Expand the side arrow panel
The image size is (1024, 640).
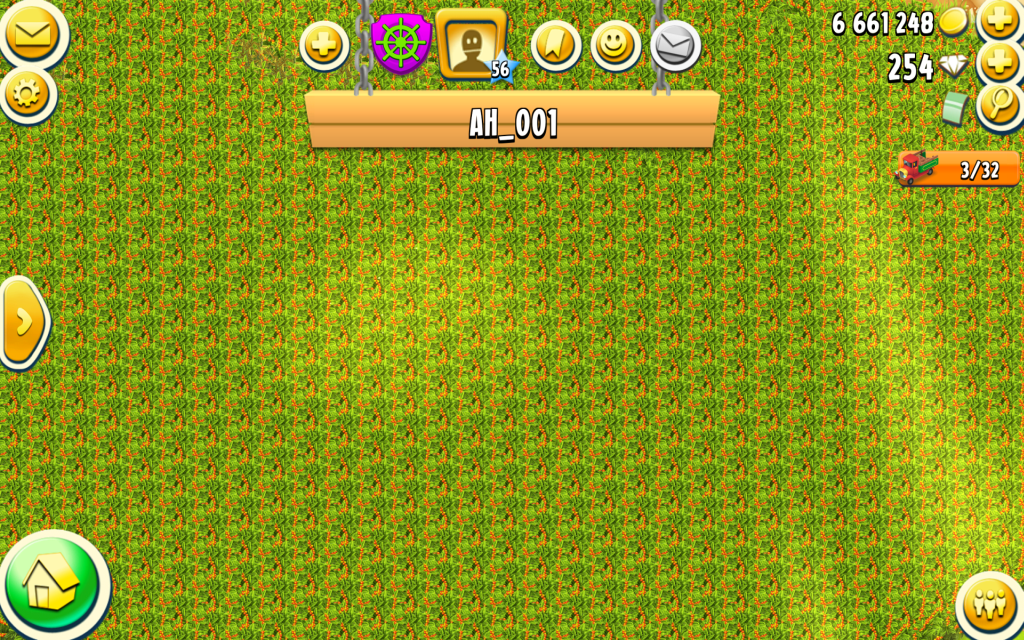[x=23, y=322]
